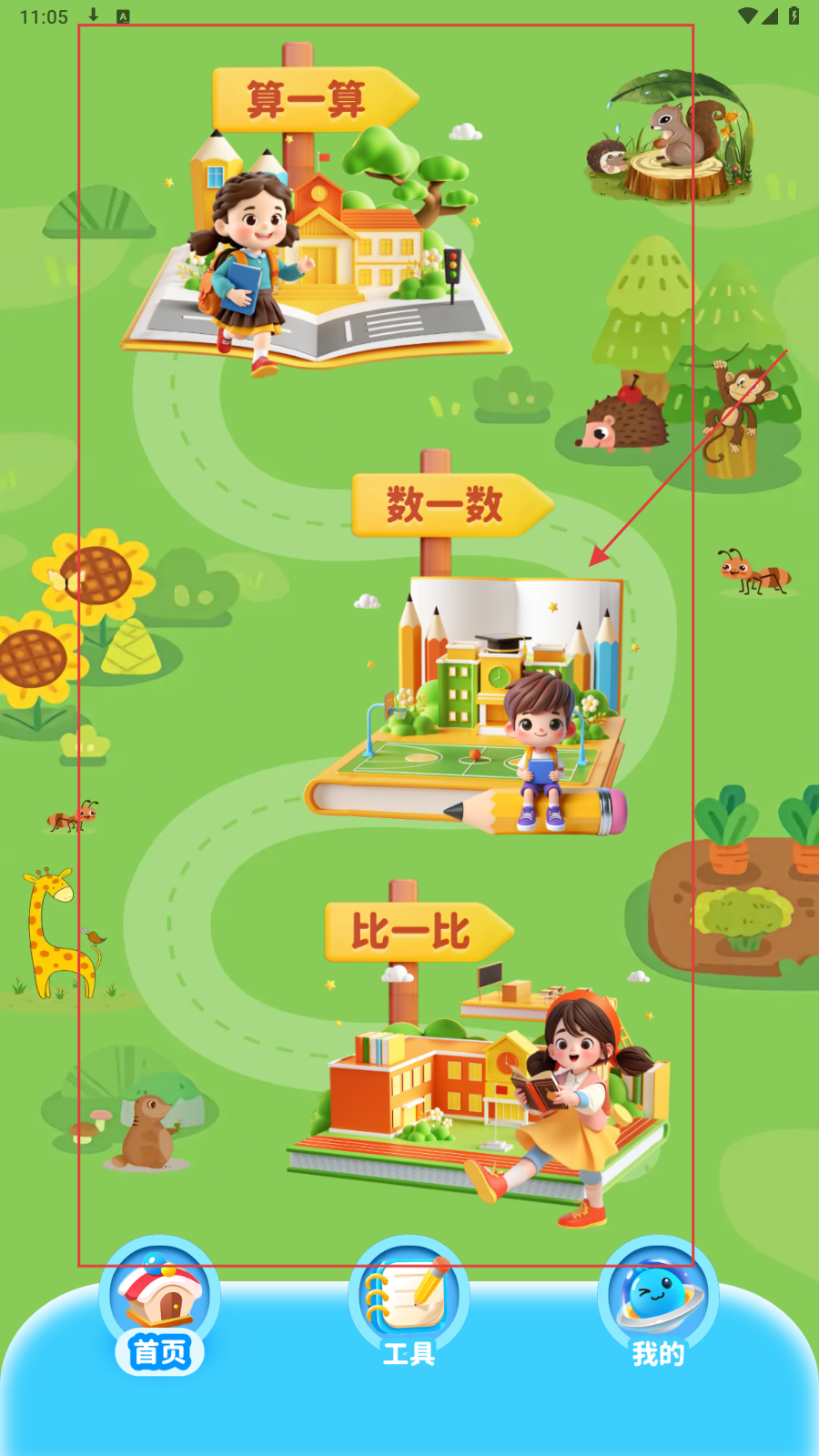The height and width of the screenshot is (1456, 819).
Task: Switch to the 我的 tab
Action: 658,1306
